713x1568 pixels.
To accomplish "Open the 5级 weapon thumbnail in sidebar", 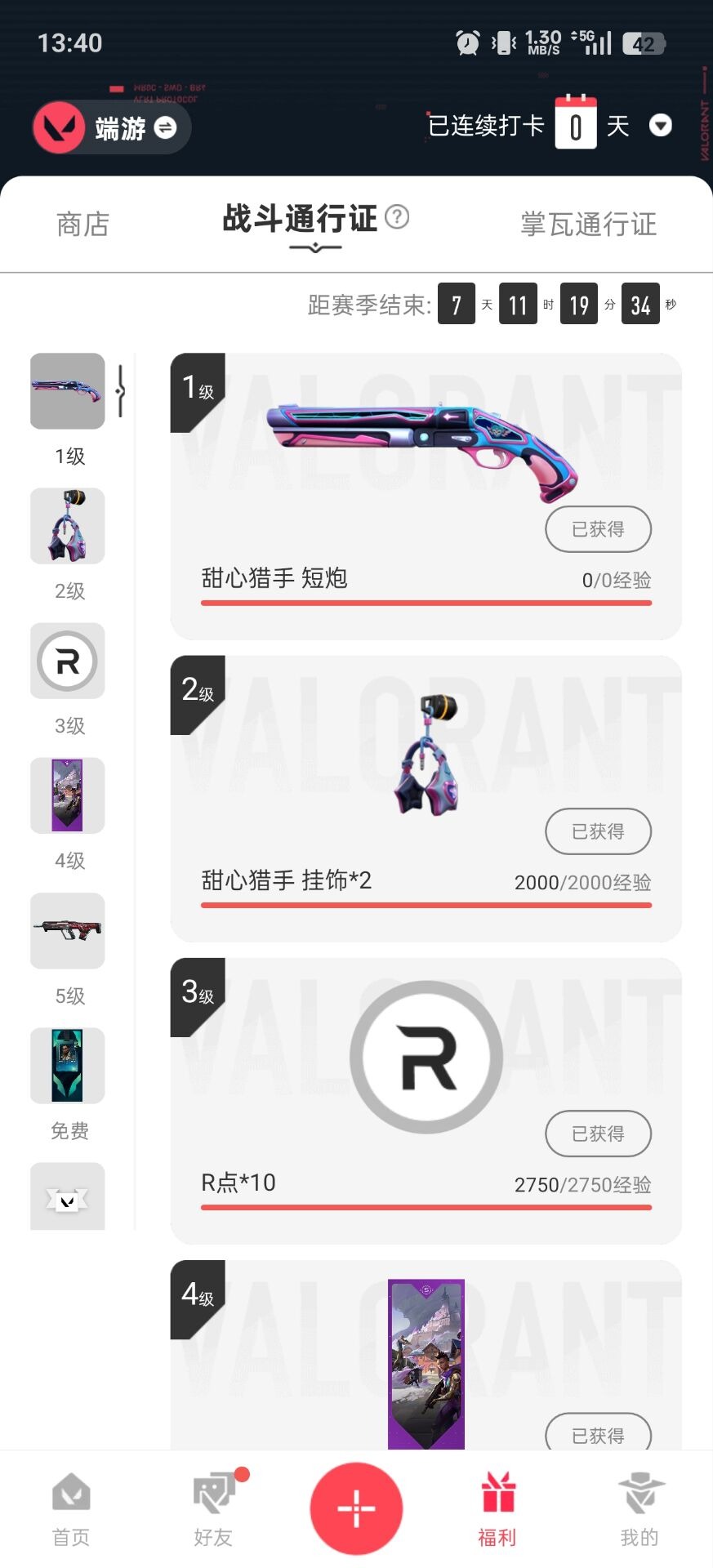I will (x=68, y=931).
